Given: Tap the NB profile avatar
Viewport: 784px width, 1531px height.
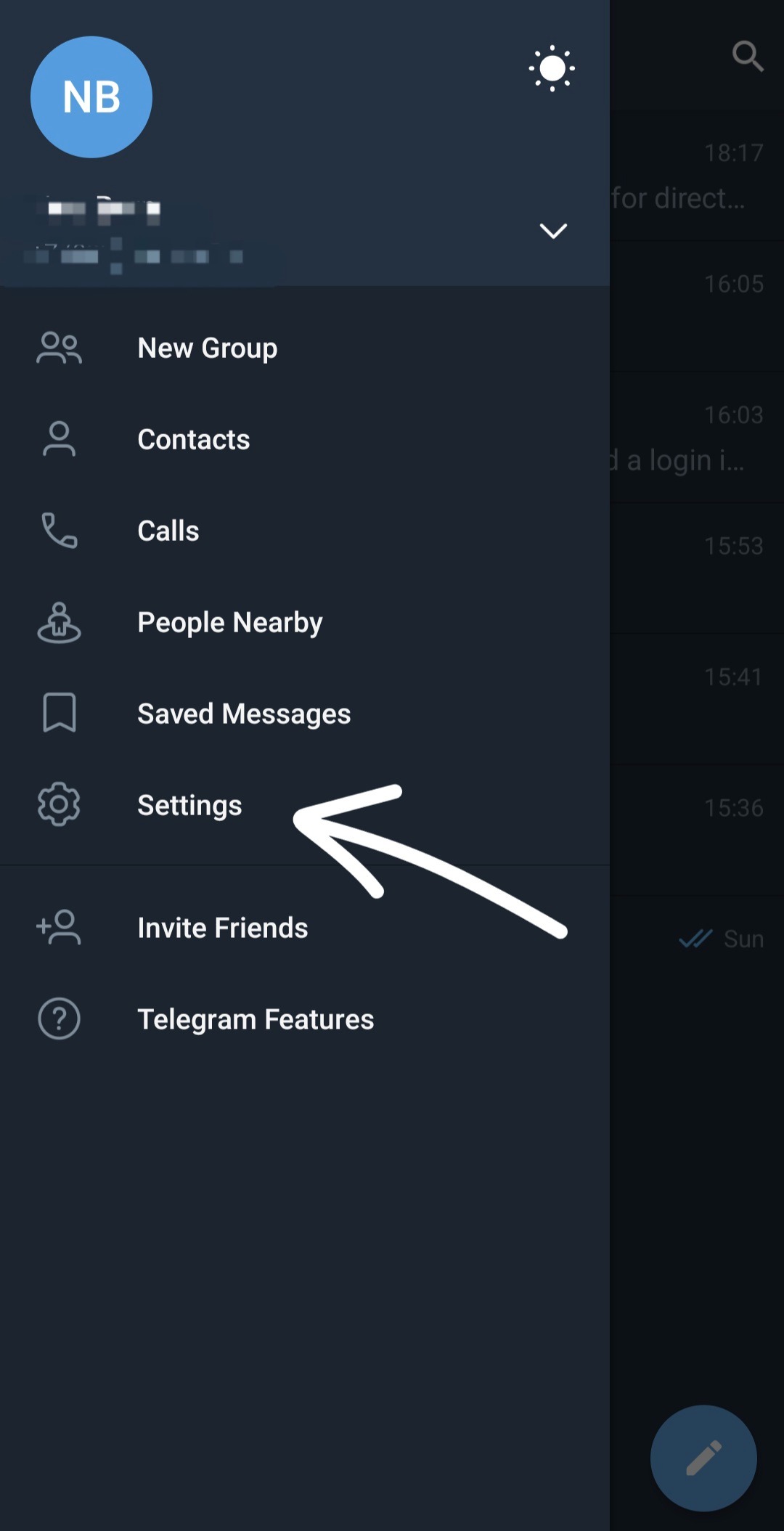Looking at the screenshot, I should tap(91, 97).
